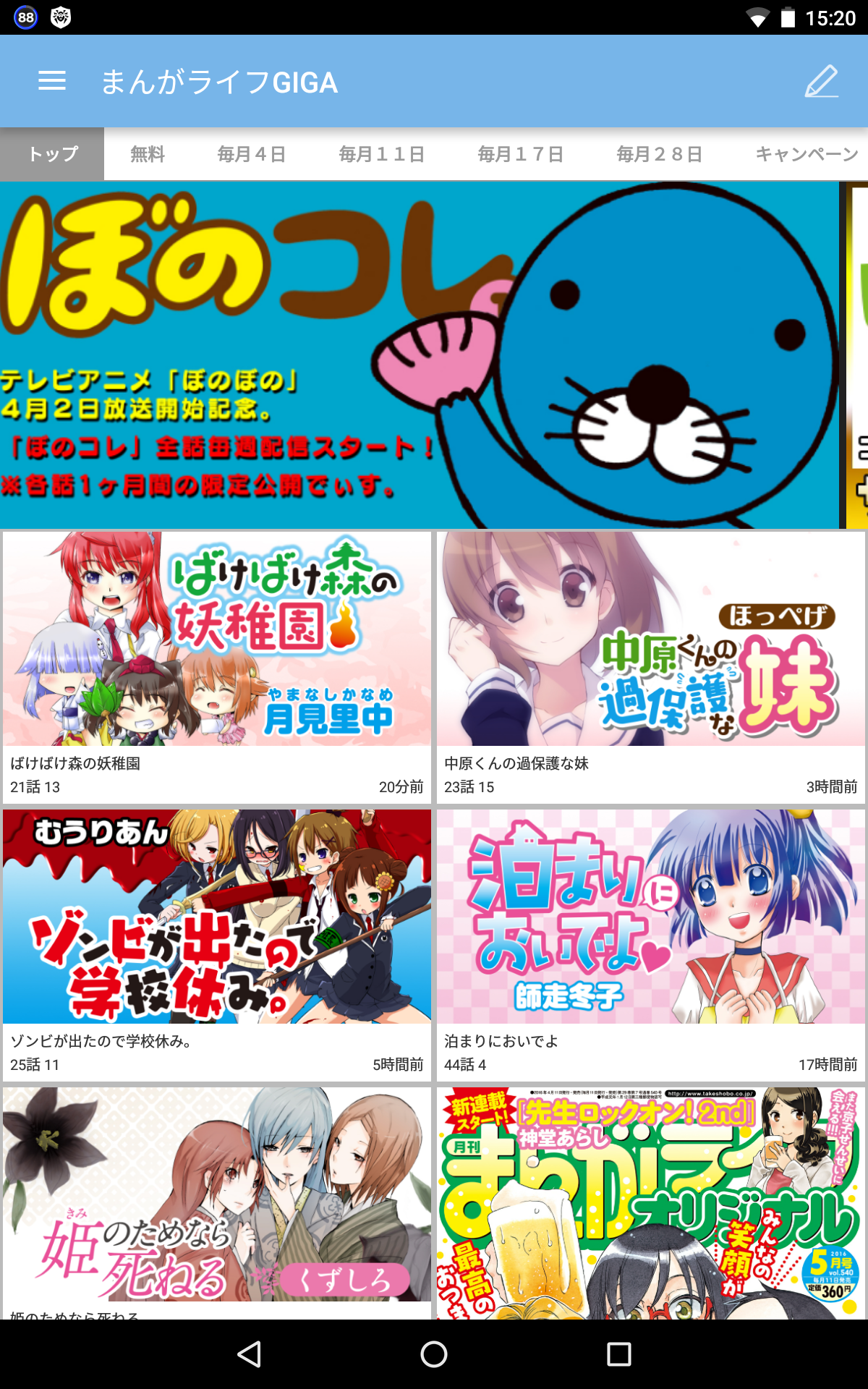Tap the system back button
The width and height of the screenshot is (868, 1389).
click(x=249, y=1354)
